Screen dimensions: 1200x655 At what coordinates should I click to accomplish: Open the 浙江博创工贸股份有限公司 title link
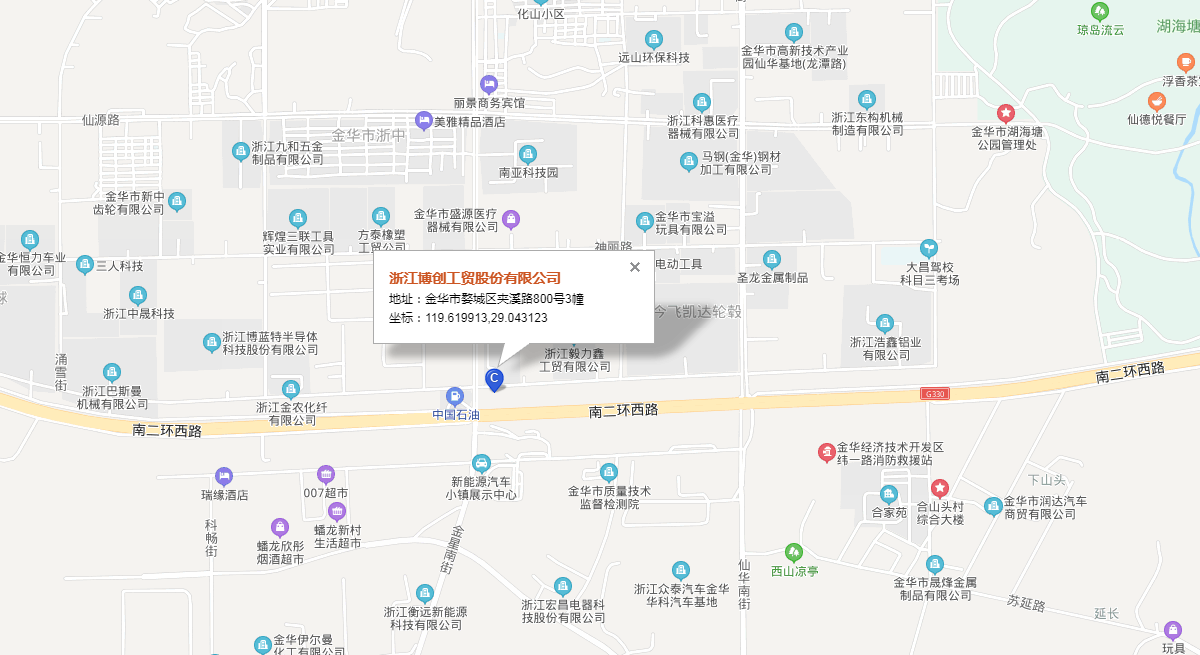pos(474,277)
